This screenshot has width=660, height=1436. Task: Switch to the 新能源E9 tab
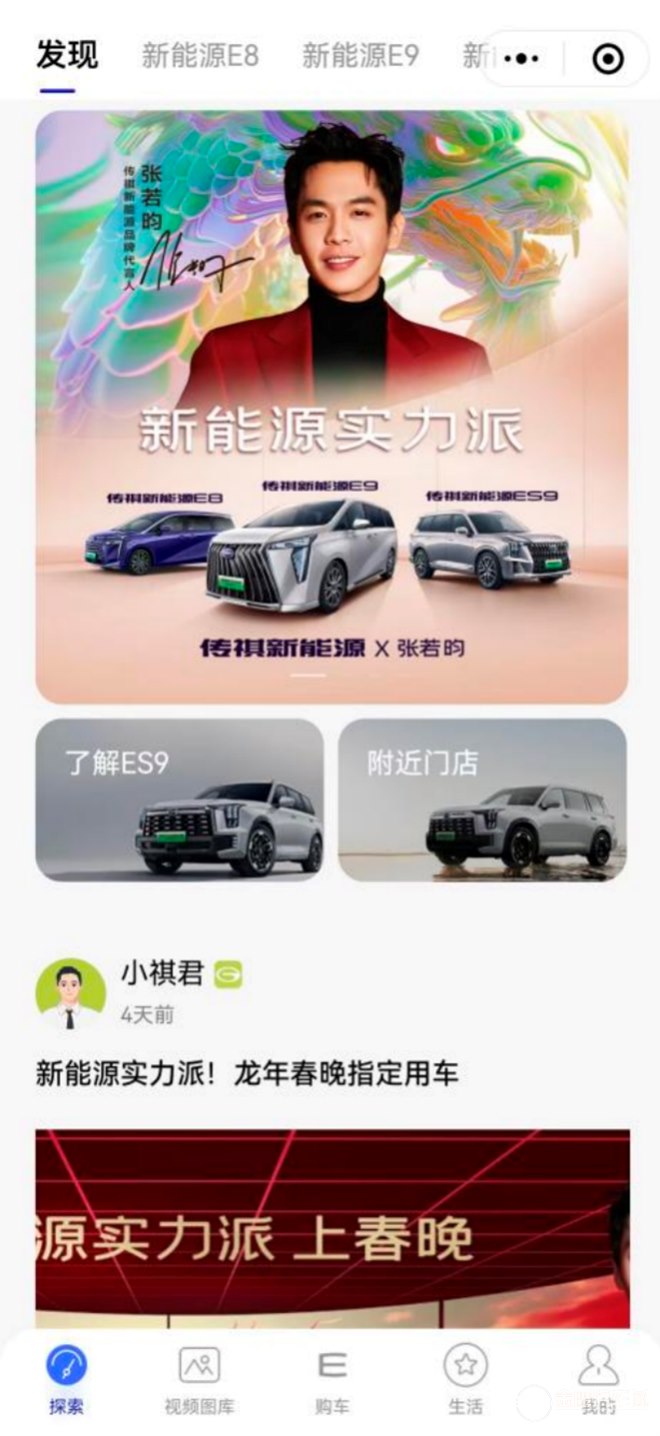pyautogui.click(x=360, y=56)
